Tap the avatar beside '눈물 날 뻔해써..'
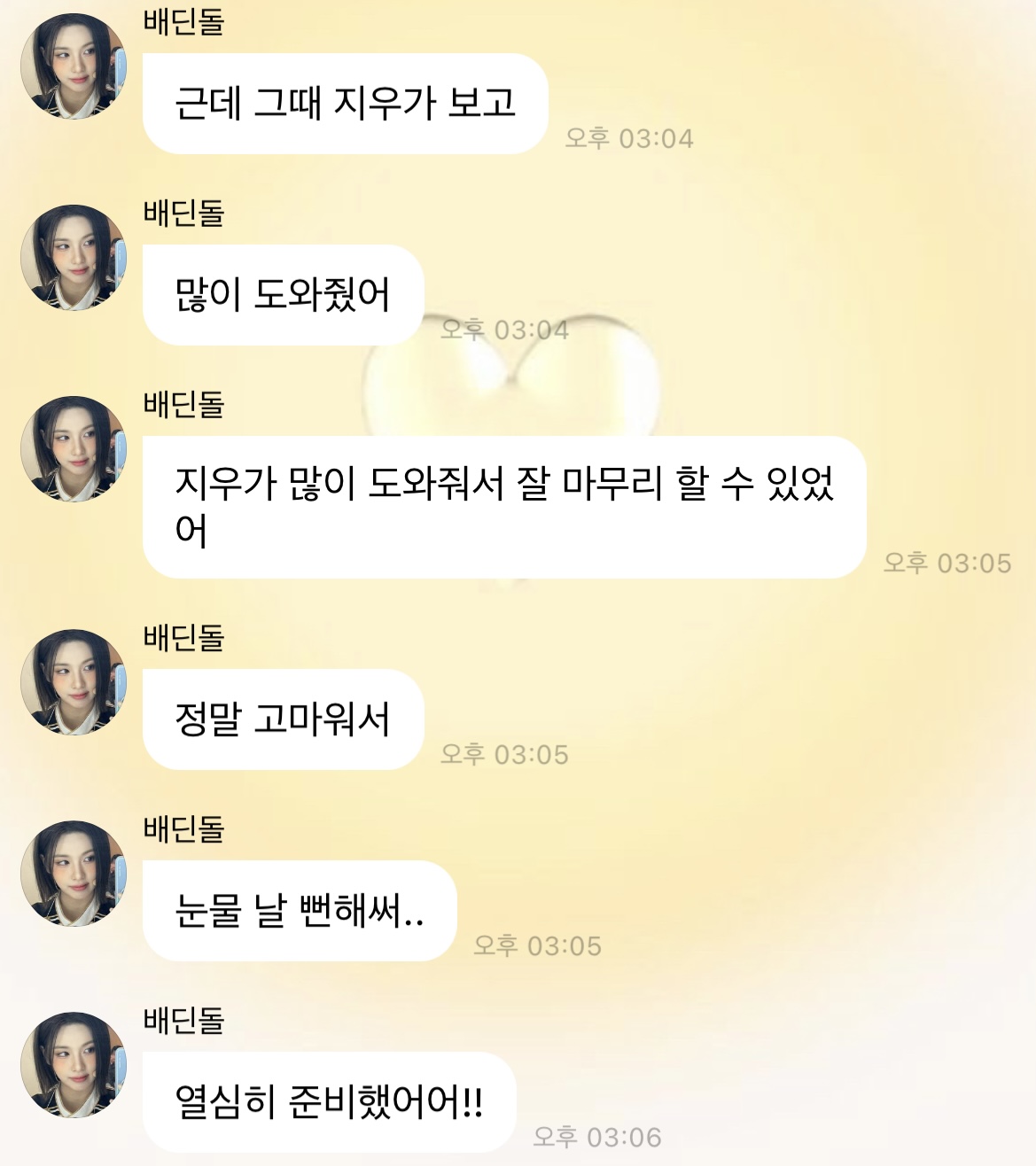Screen dimensions: 1036x1166 pos(74,874)
